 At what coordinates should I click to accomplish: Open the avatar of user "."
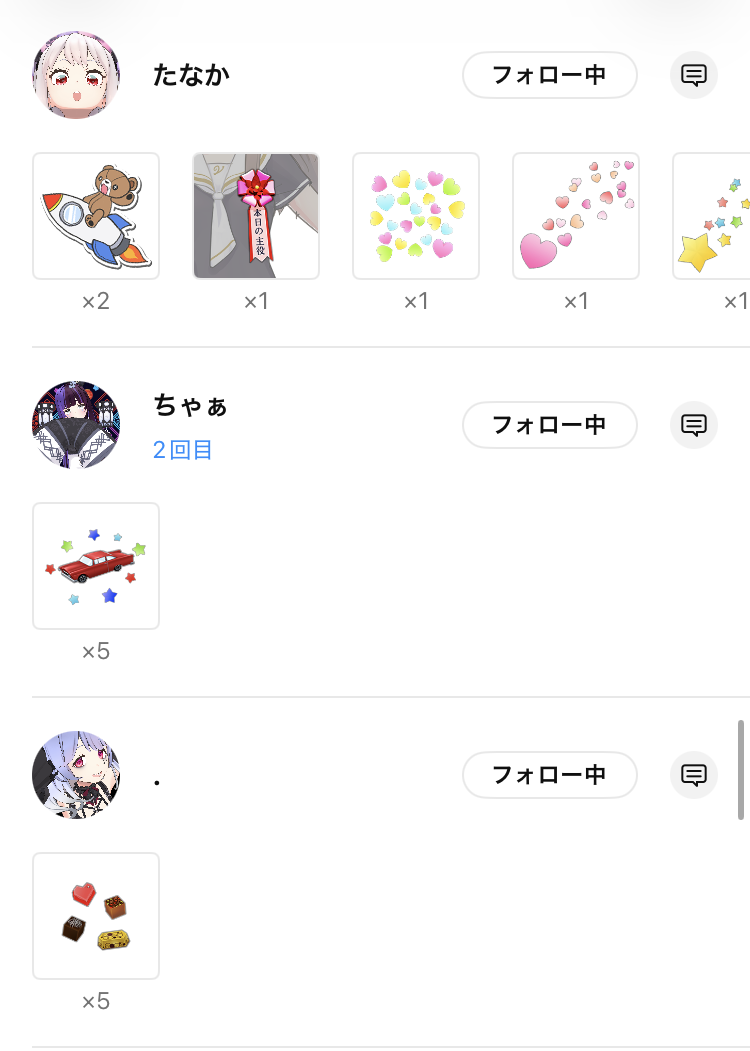coord(77,775)
